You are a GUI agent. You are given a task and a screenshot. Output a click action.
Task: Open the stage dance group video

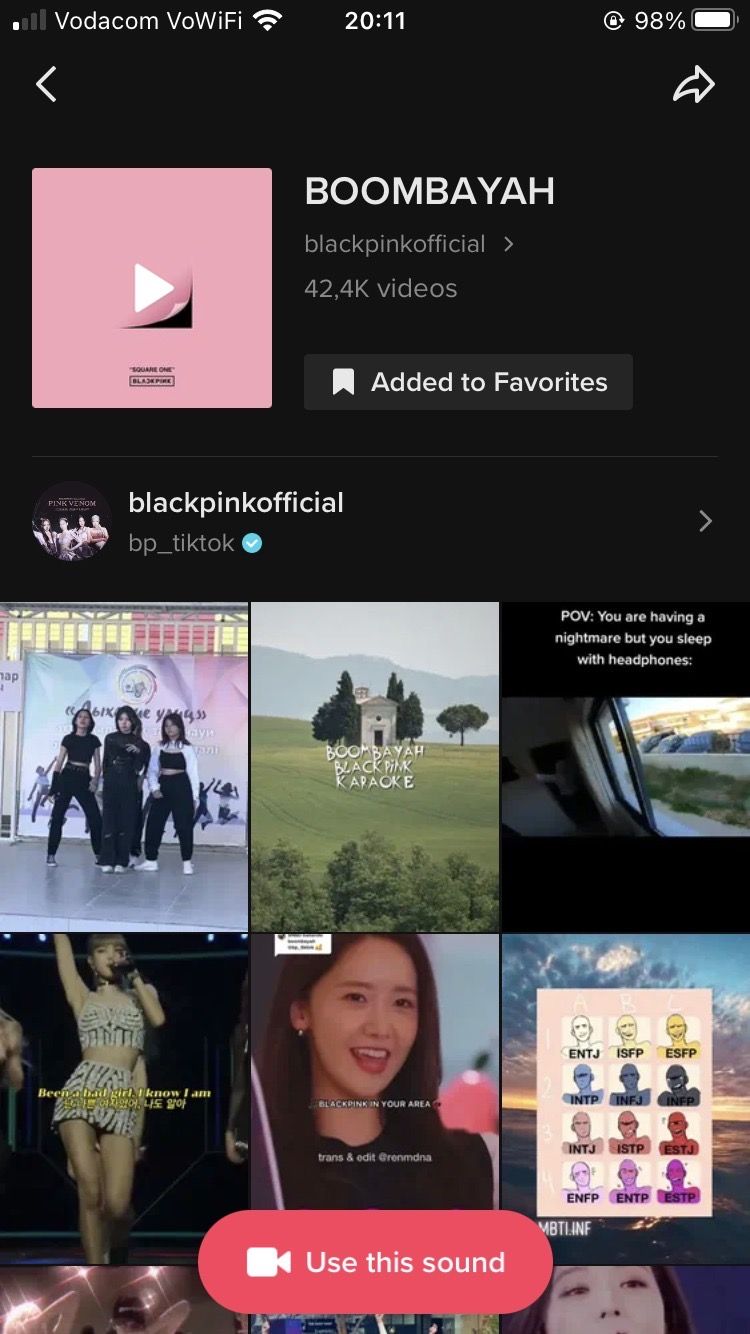click(123, 766)
